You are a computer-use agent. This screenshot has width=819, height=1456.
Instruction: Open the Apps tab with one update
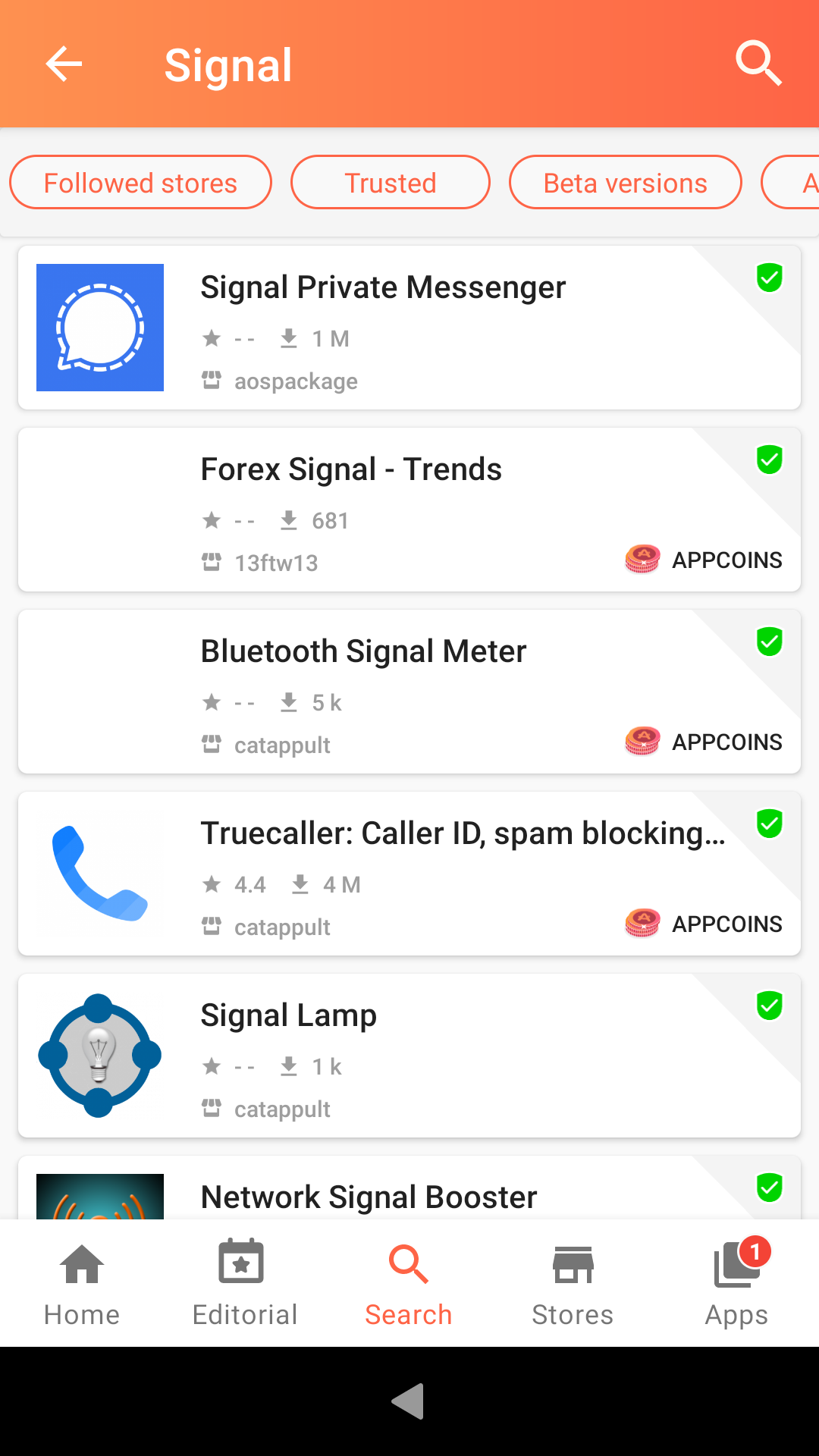(736, 1283)
